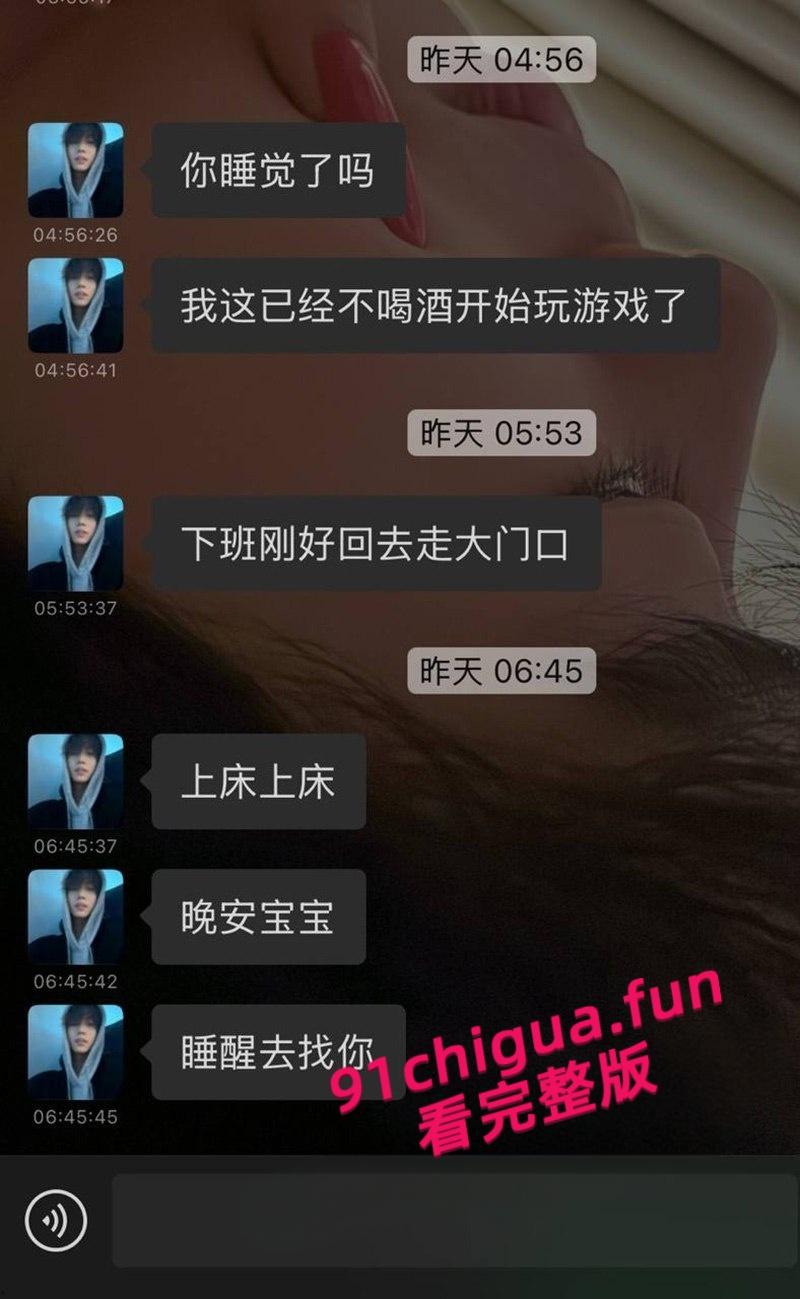
Task: Open the sender's profile avatar next to 你睡觉了吗
Action: pos(75,170)
